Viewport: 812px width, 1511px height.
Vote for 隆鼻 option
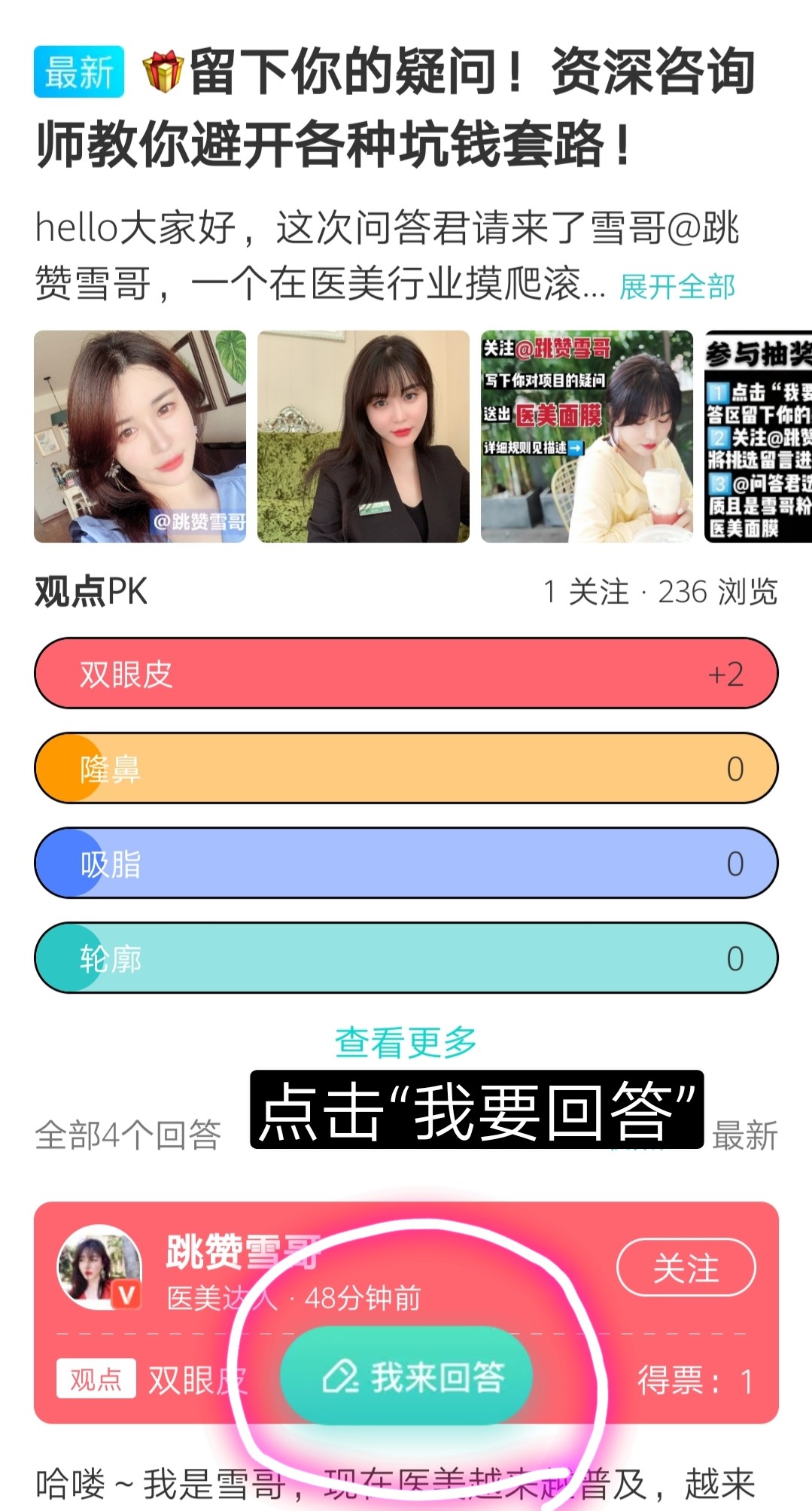pos(406,768)
